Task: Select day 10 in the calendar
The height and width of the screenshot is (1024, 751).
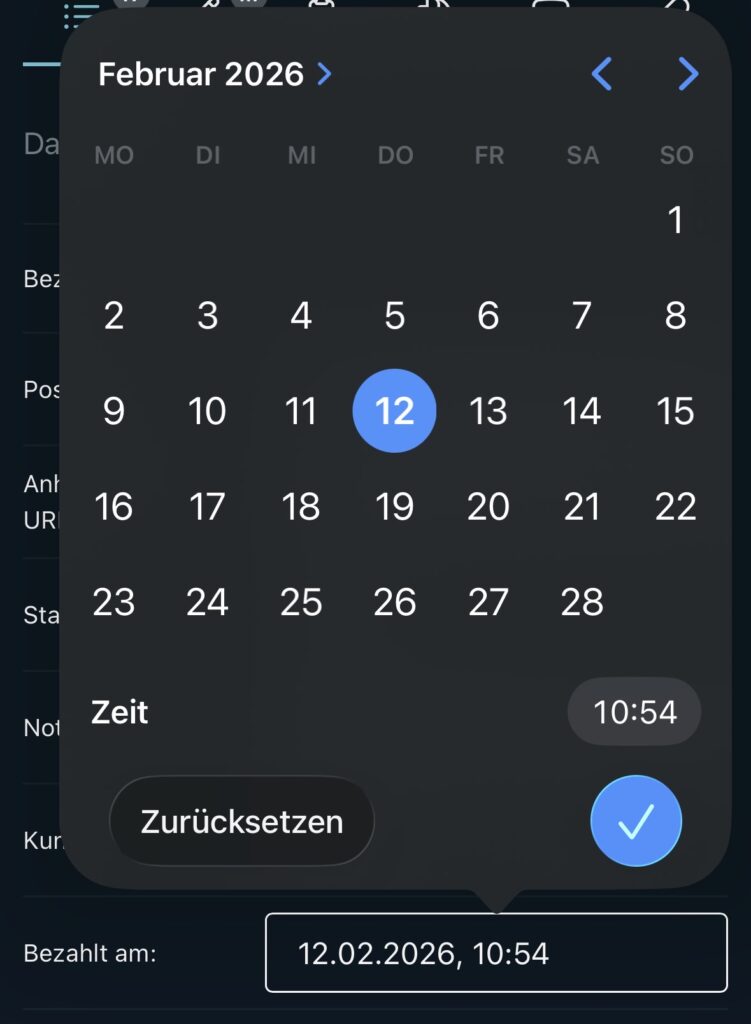Action: [207, 411]
